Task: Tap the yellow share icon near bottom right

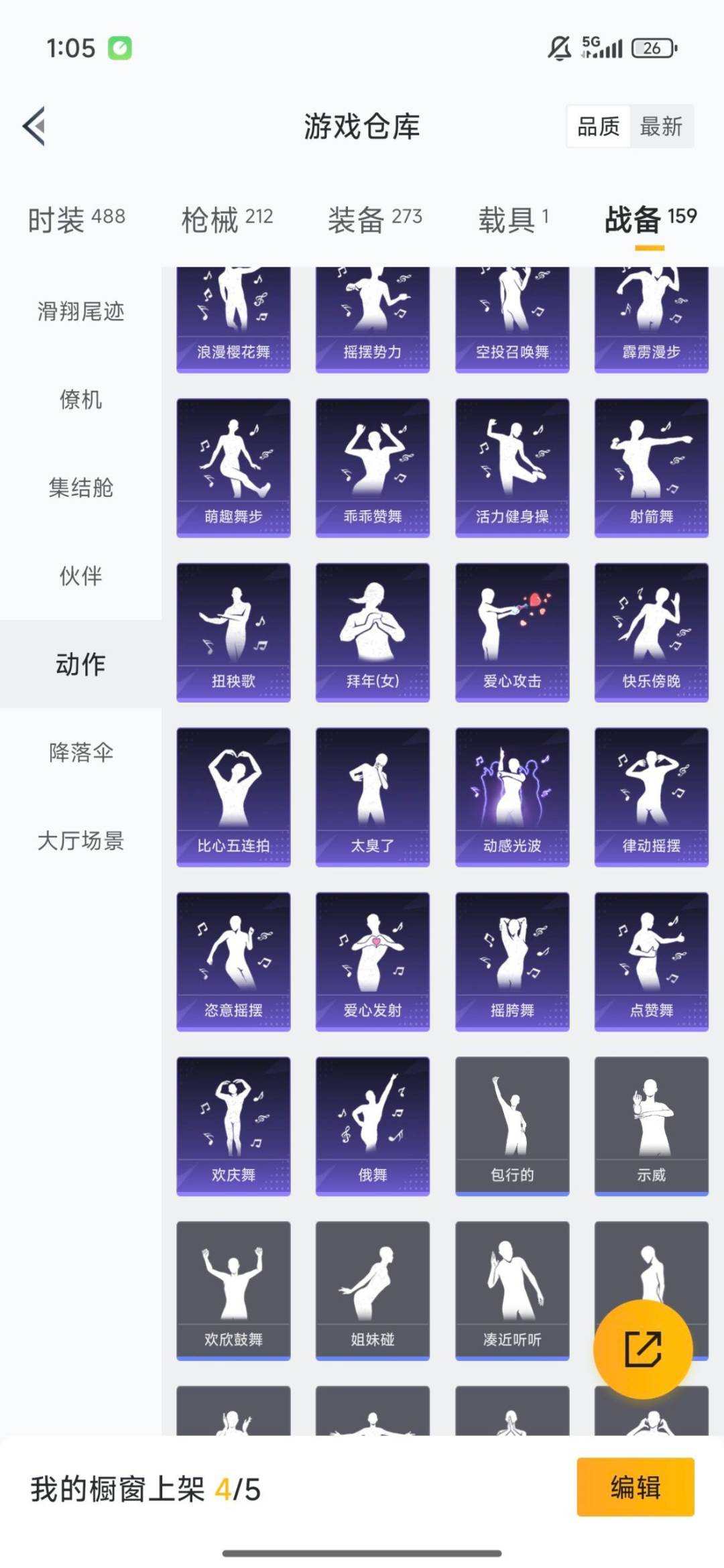Action: pyautogui.click(x=644, y=1349)
